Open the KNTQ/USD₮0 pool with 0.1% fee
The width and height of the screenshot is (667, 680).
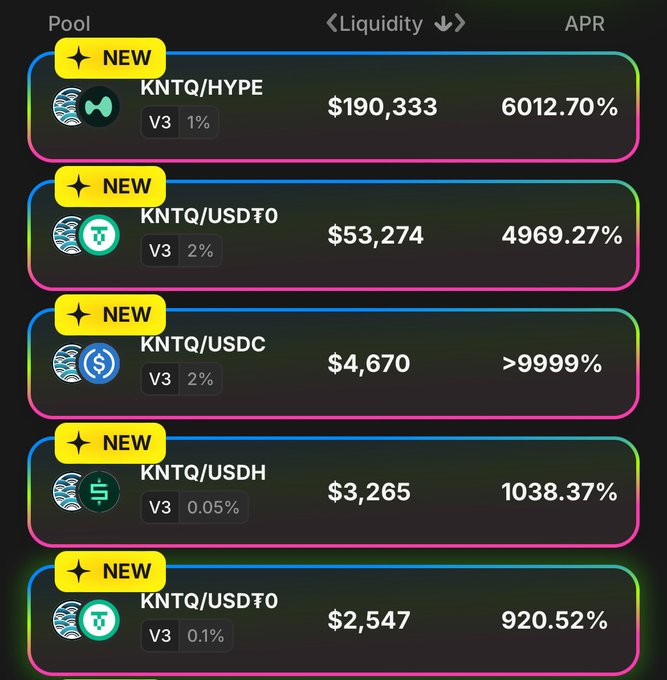click(x=332, y=620)
